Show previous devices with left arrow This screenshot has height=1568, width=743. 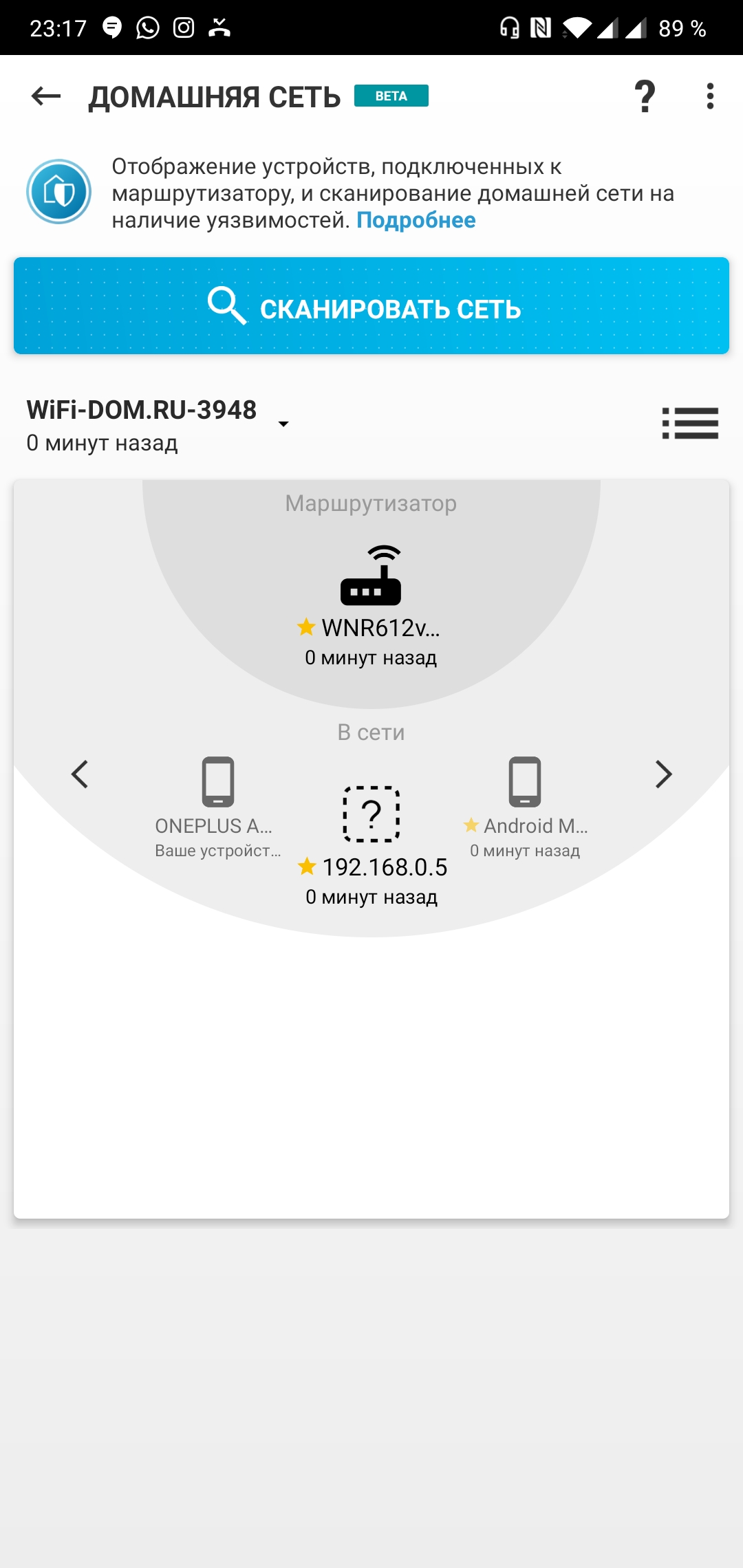tap(80, 774)
